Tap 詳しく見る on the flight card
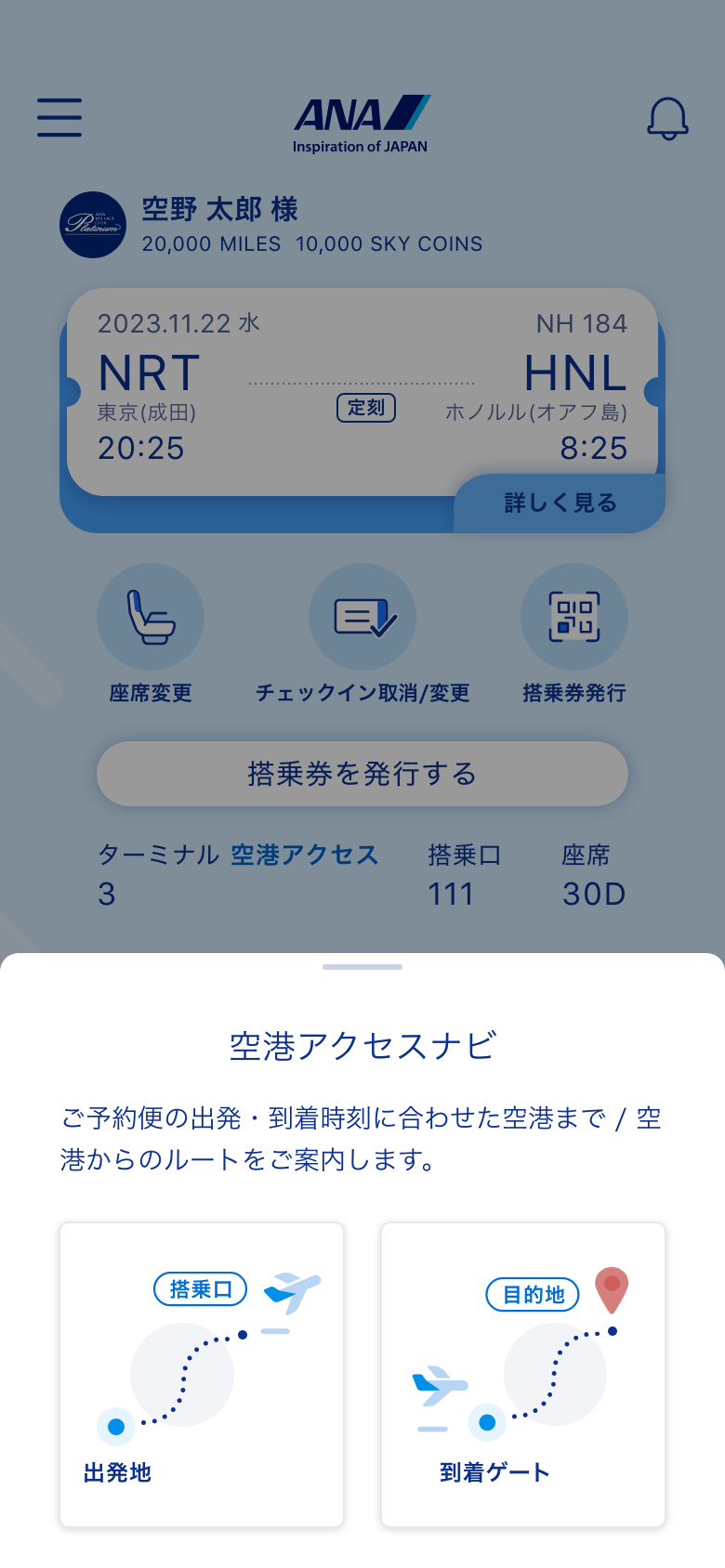Viewport: 725px width, 1568px height. tap(560, 503)
